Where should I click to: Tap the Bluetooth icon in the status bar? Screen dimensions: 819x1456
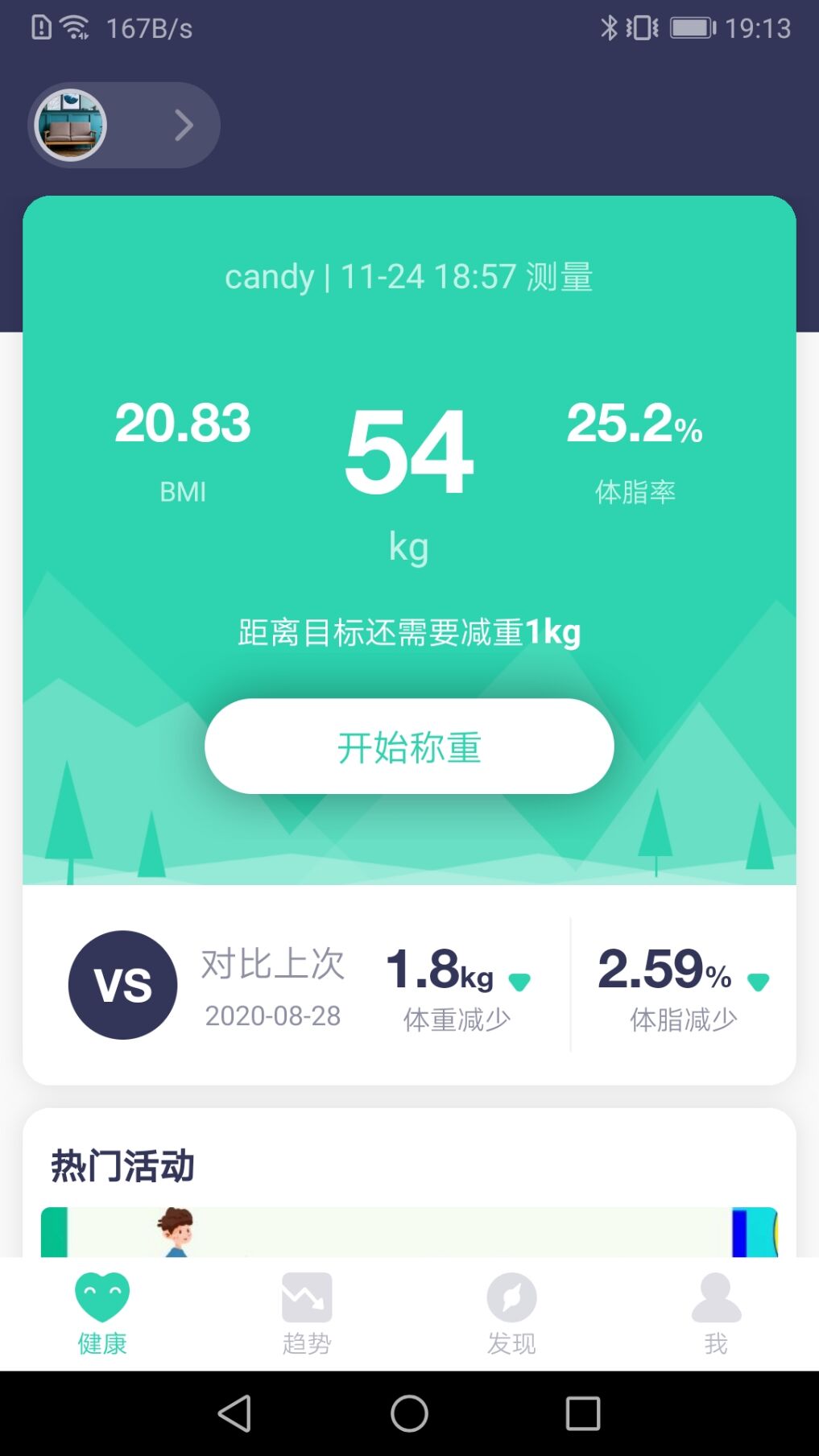(610, 26)
